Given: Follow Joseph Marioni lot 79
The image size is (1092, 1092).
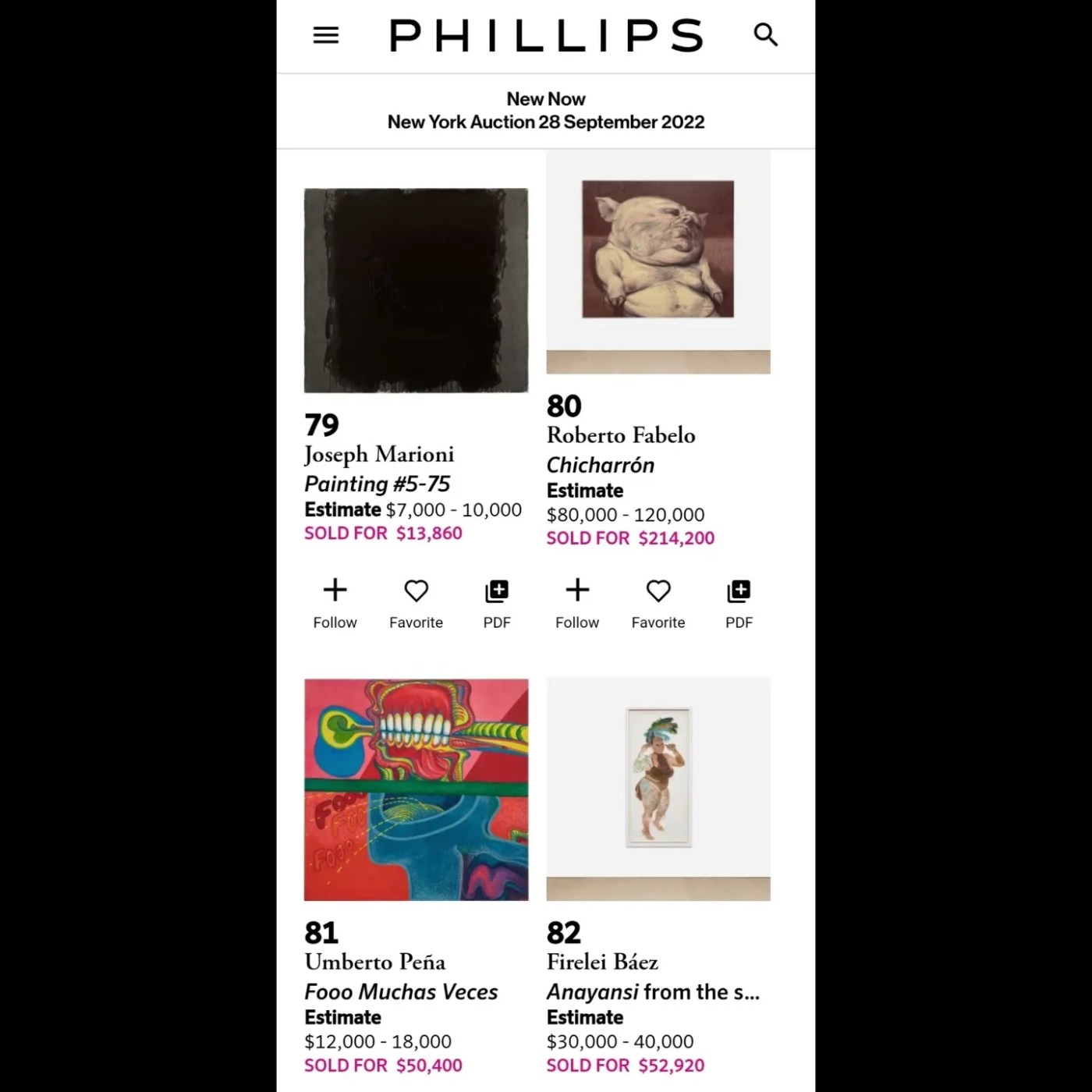Looking at the screenshot, I should (335, 603).
